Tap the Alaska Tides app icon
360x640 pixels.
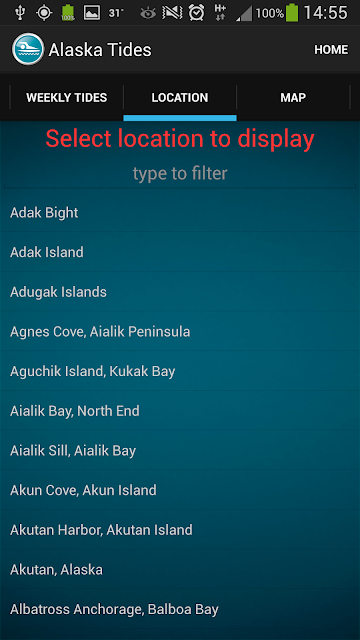[27, 49]
